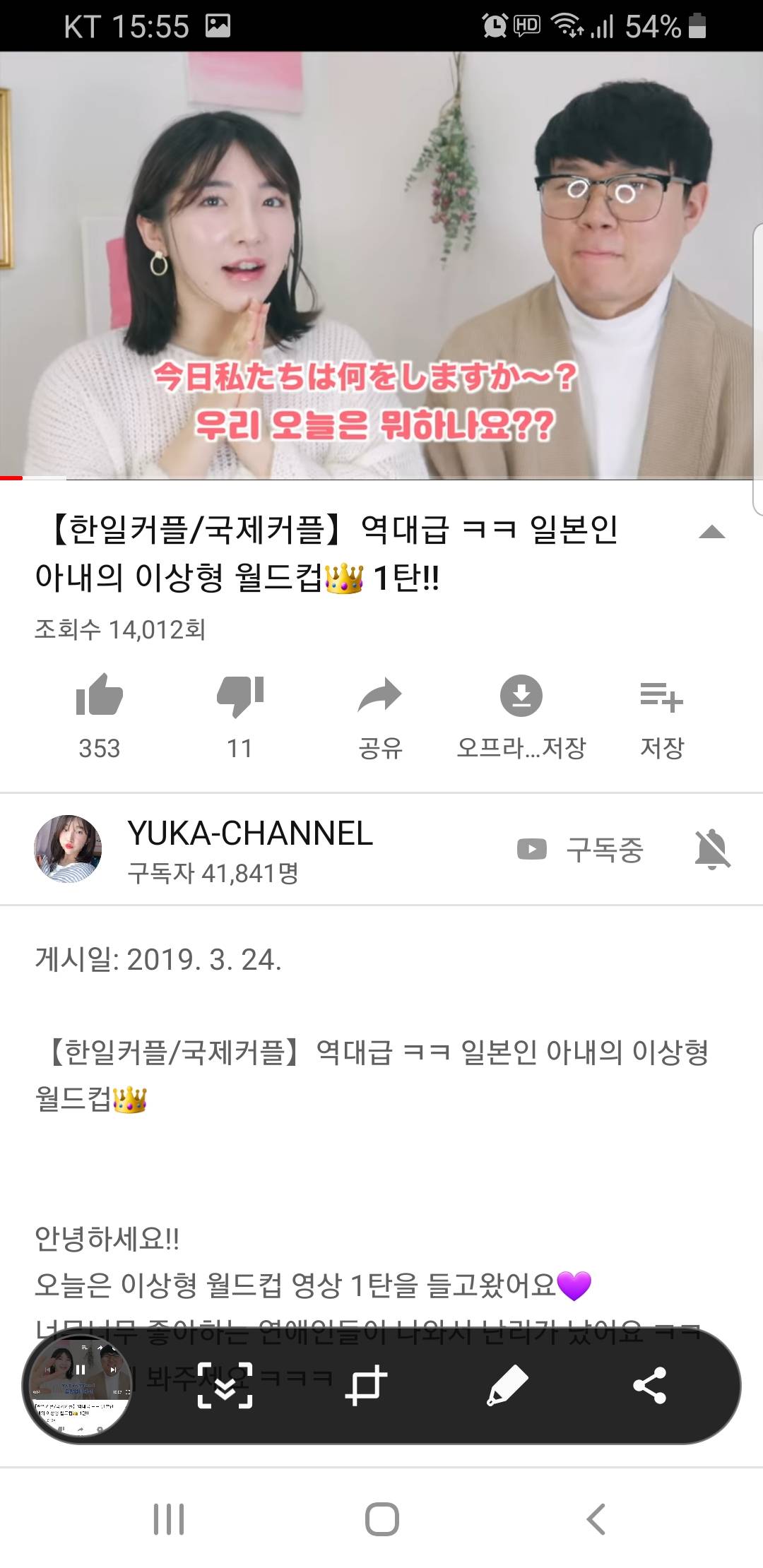The width and height of the screenshot is (763, 1568).
Task: Share the captured screenshot
Action: point(649,1386)
